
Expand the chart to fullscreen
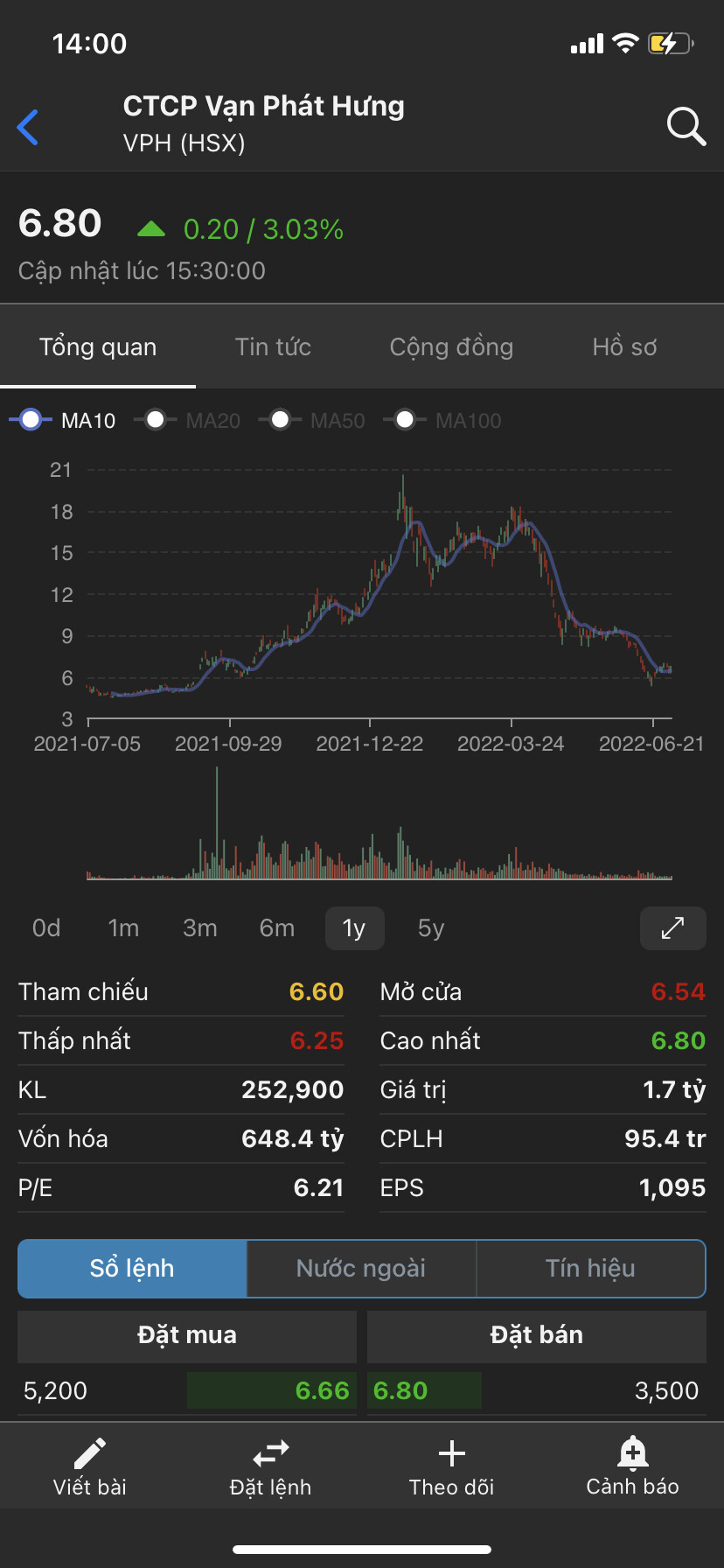click(x=672, y=928)
